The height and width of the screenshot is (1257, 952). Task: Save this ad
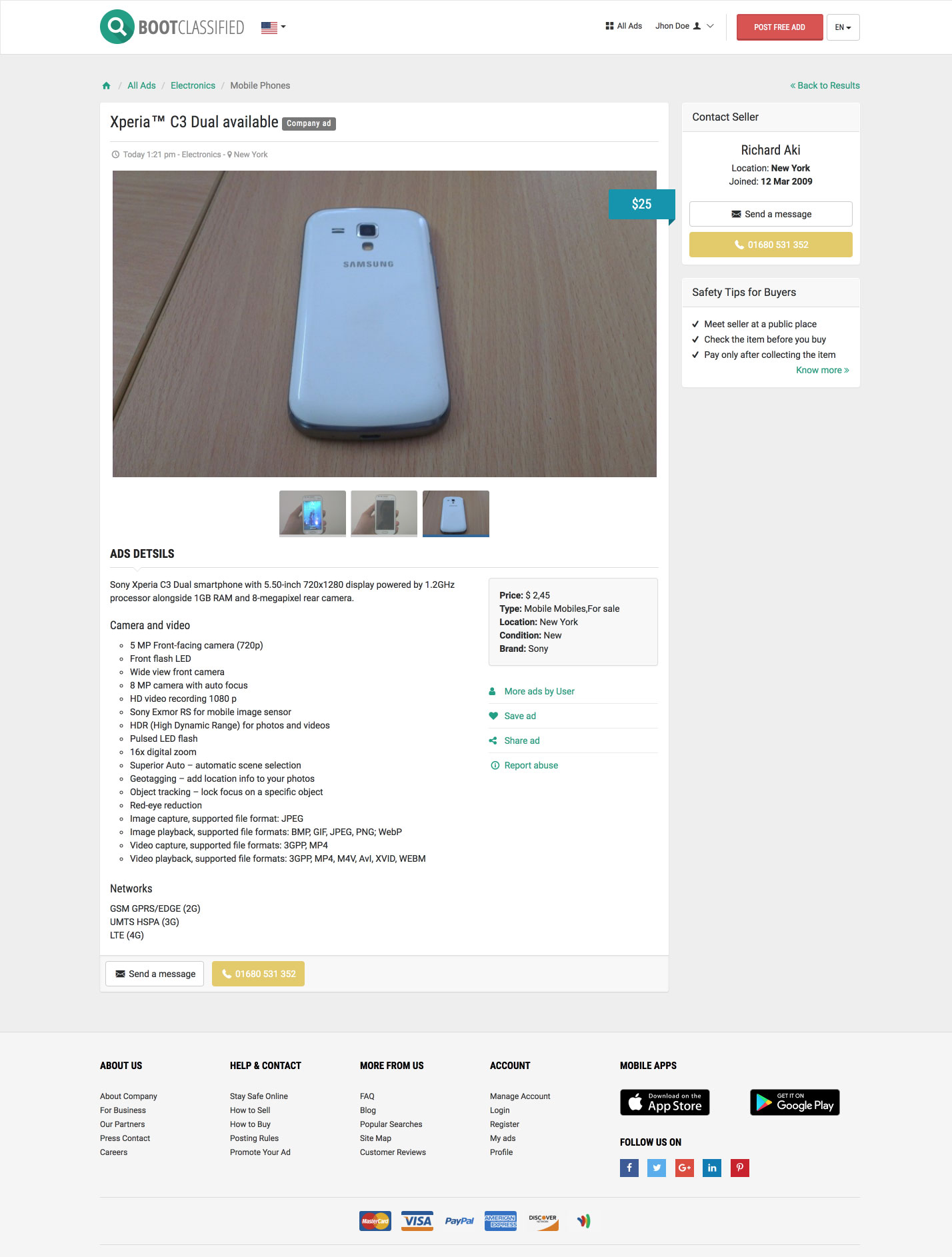(x=519, y=716)
